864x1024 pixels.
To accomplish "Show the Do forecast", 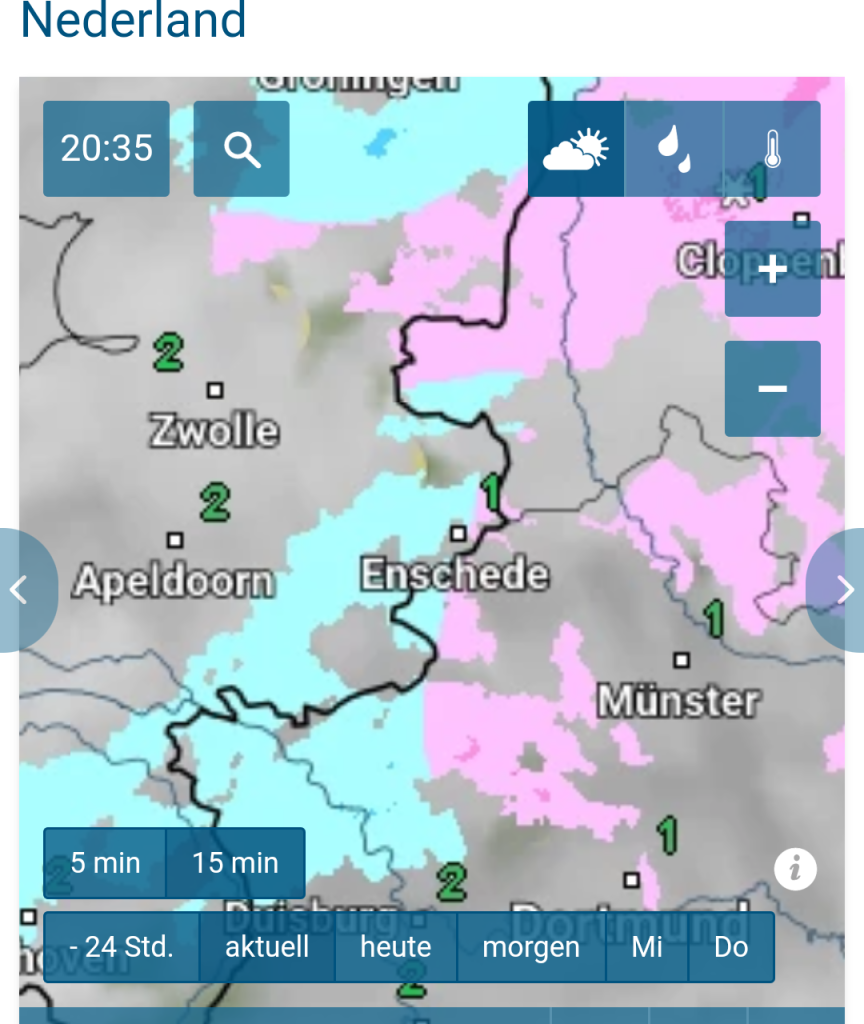I will coord(731,947).
